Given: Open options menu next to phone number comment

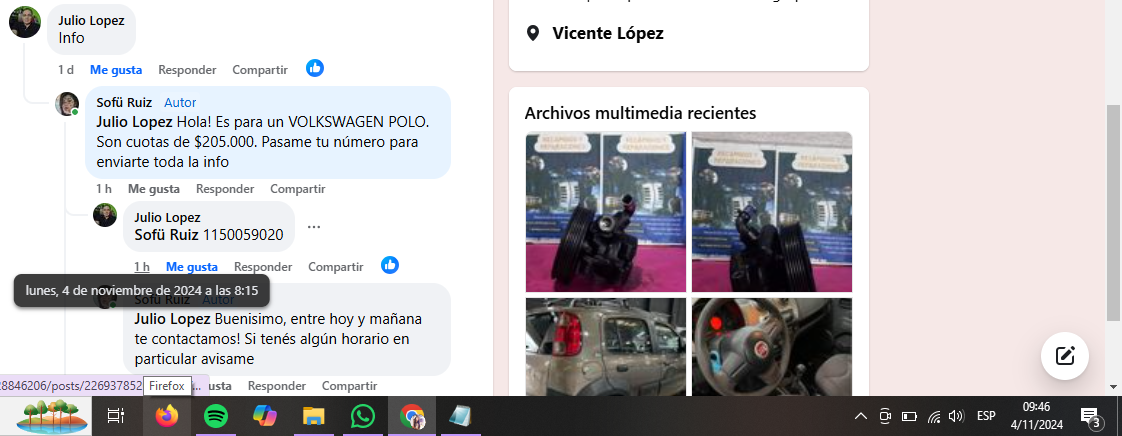Looking at the screenshot, I should click(x=314, y=227).
